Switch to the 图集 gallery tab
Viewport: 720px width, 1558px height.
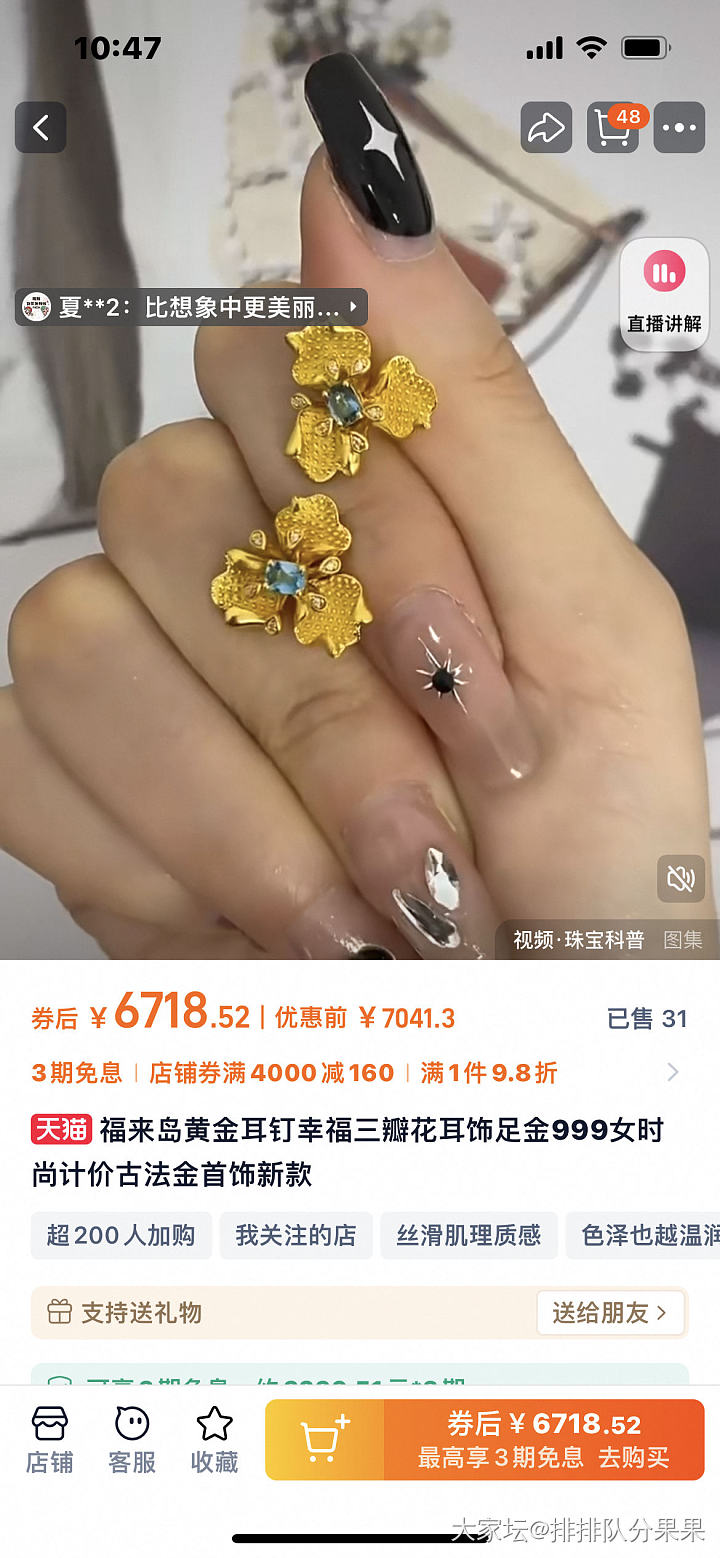[683, 940]
